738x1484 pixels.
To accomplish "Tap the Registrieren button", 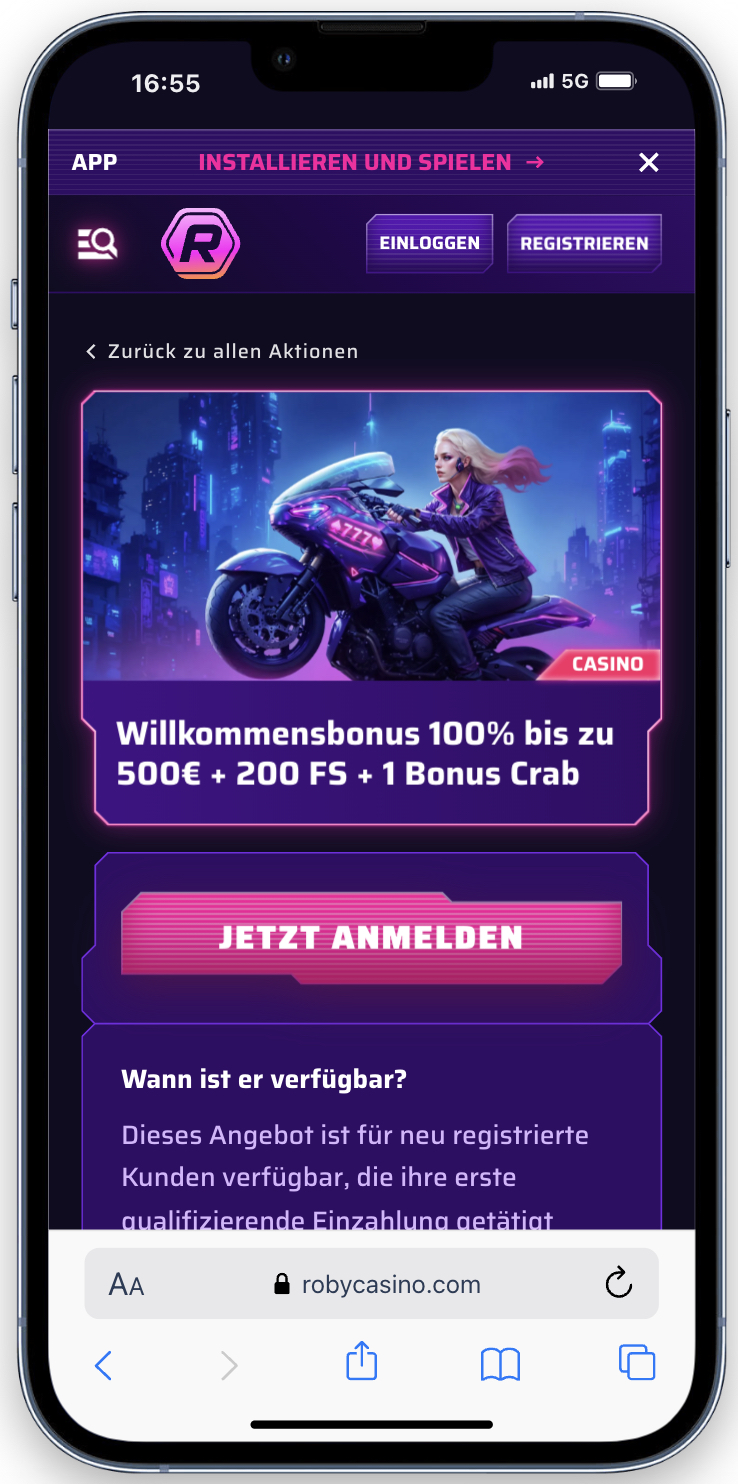I will point(584,243).
